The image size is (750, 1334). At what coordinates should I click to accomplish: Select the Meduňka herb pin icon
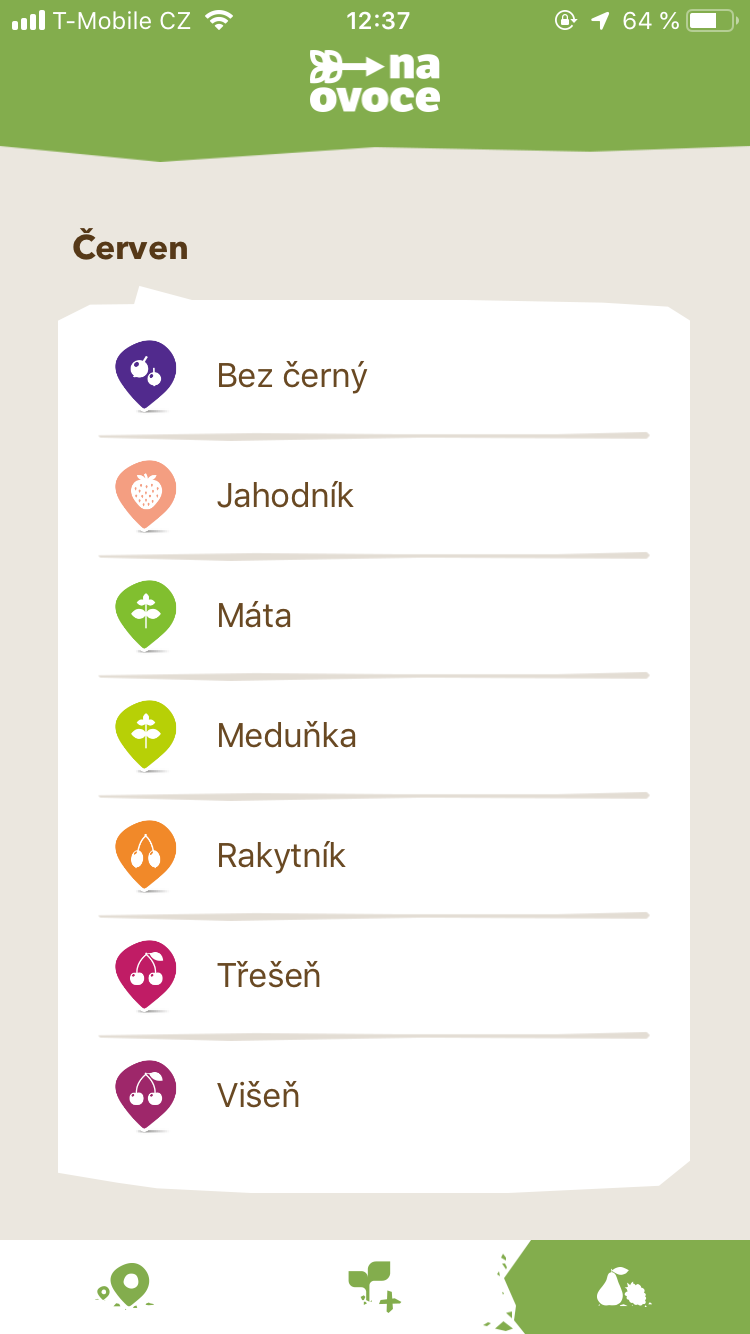point(145,735)
